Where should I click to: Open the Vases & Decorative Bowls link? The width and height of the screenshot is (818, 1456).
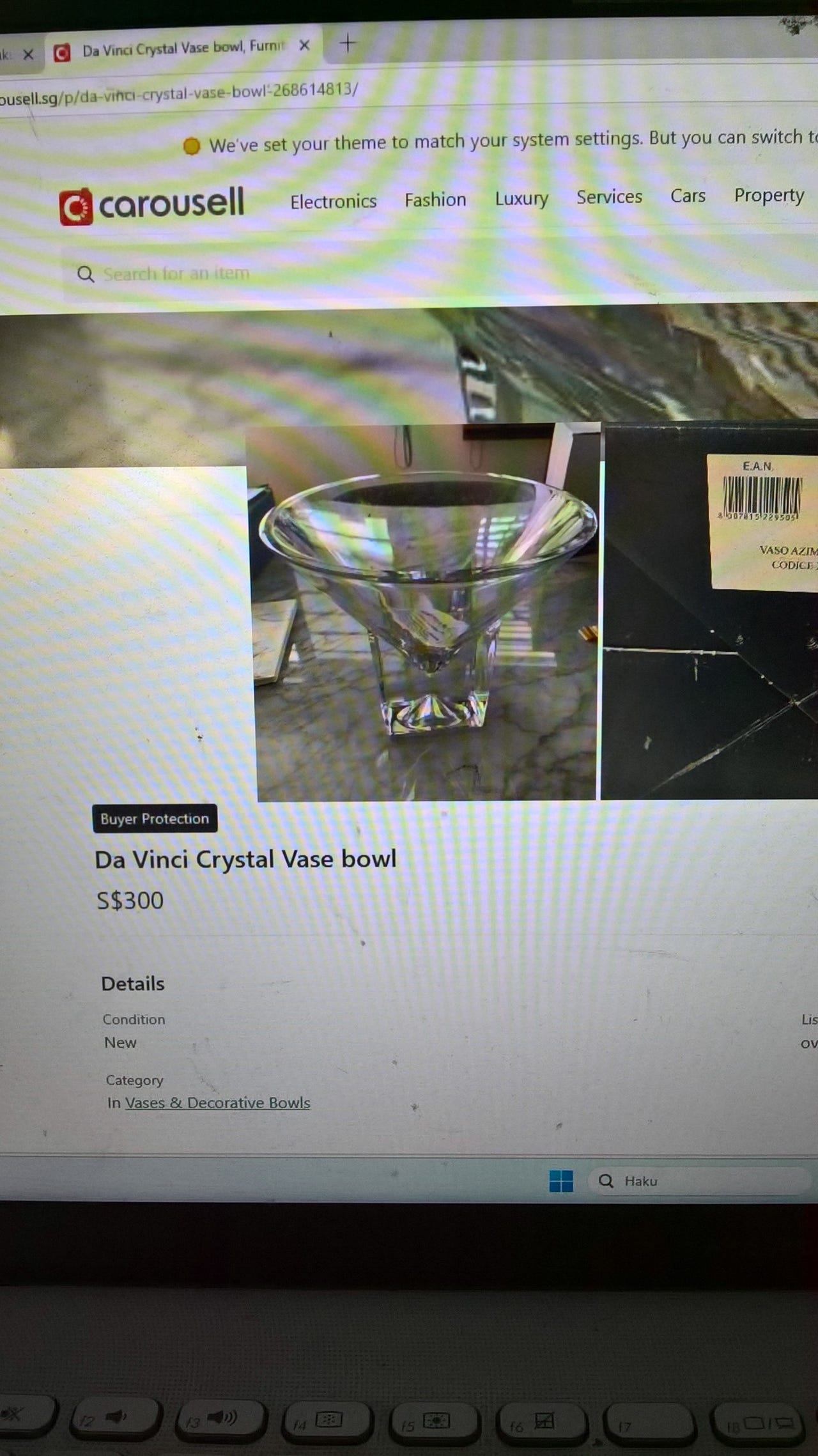point(217,1103)
